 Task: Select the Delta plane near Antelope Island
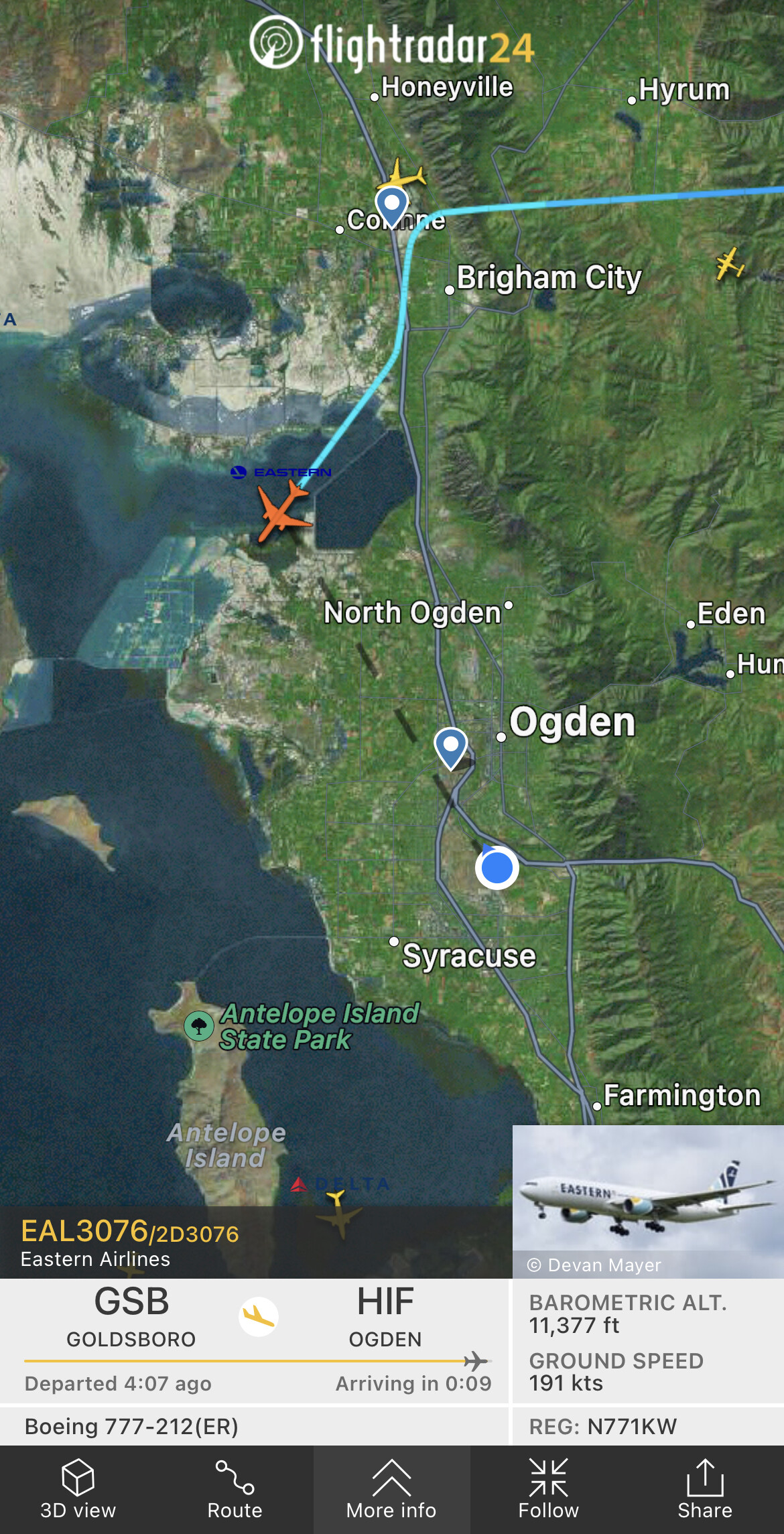[x=339, y=1213]
